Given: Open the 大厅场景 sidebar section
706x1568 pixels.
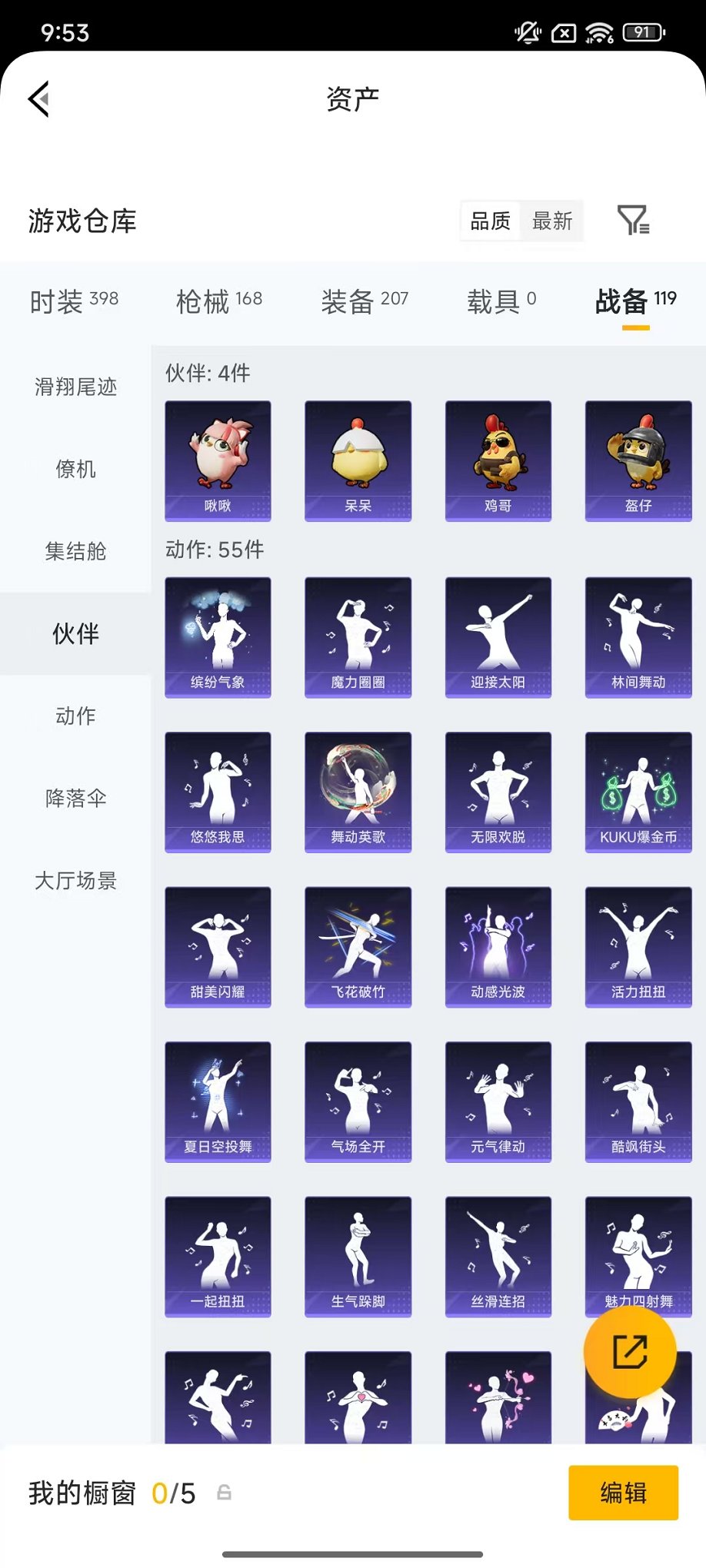Looking at the screenshot, I should tap(75, 882).
